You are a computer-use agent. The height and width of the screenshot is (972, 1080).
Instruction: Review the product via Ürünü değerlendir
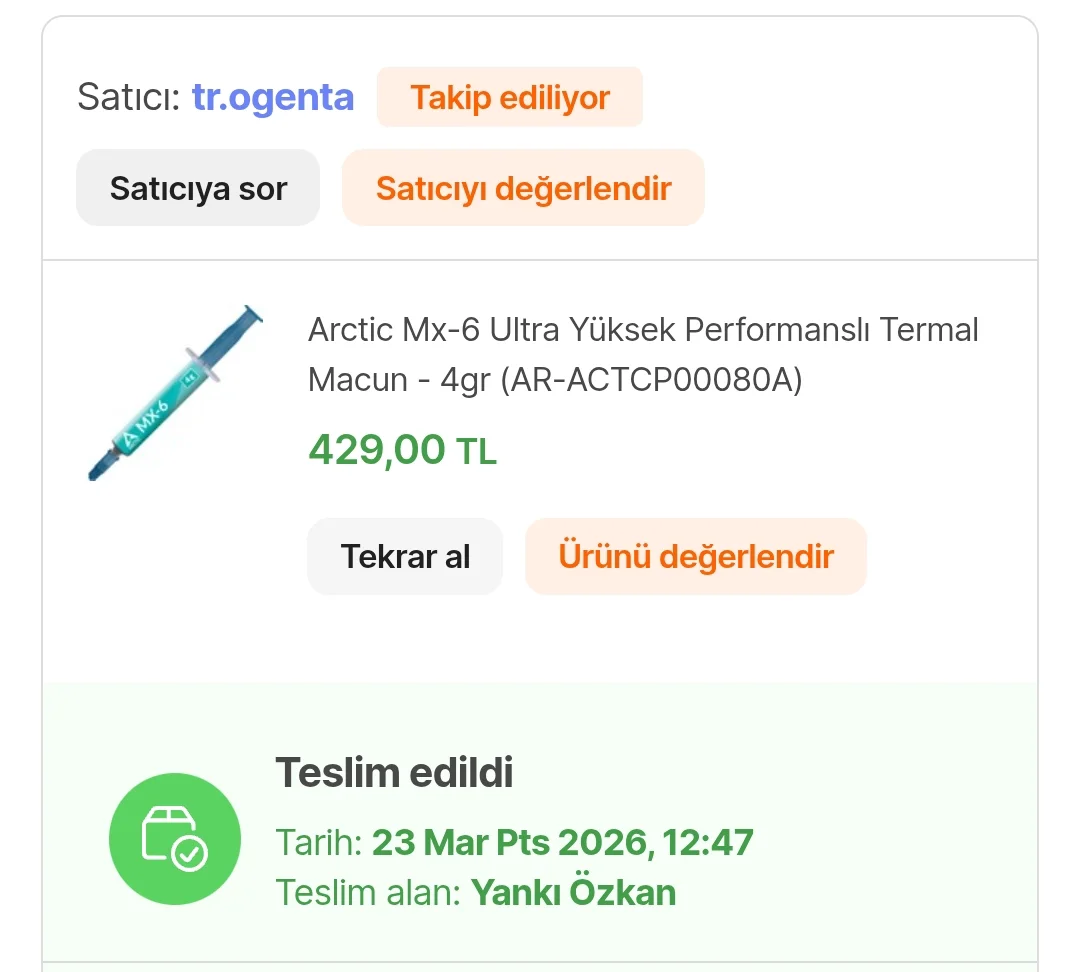coord(695,556)
